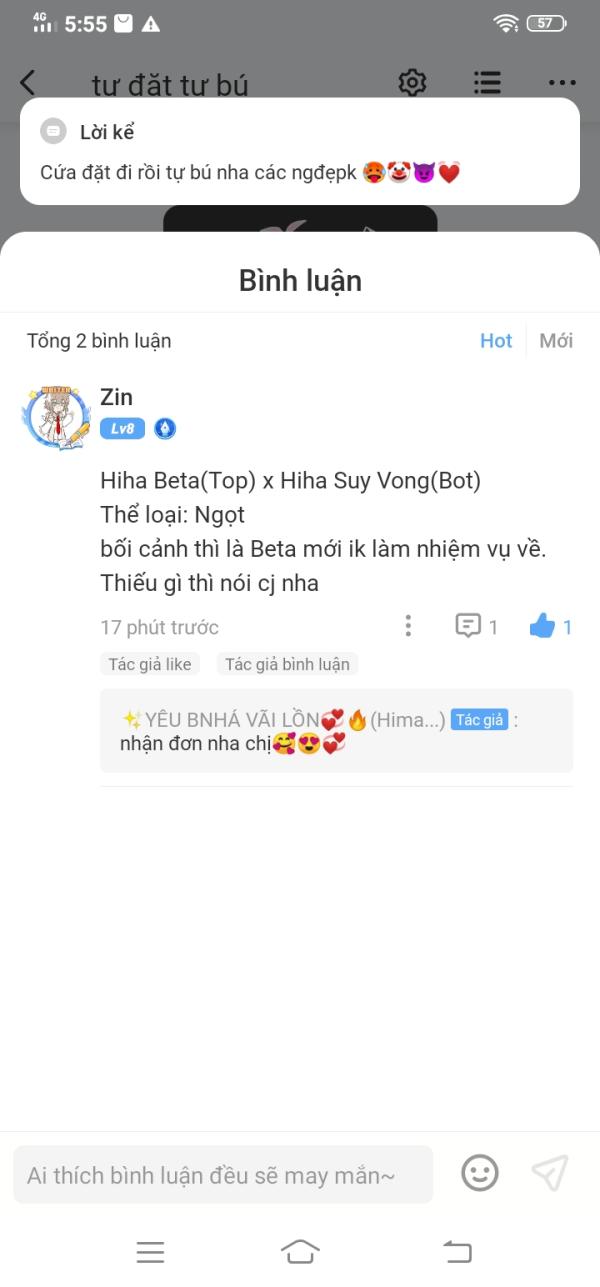Switch to the Hot comments sorting
Image resolution: width=600 pixels, height=1287 pixels.
pyautogui.click(x=496, y=341)
